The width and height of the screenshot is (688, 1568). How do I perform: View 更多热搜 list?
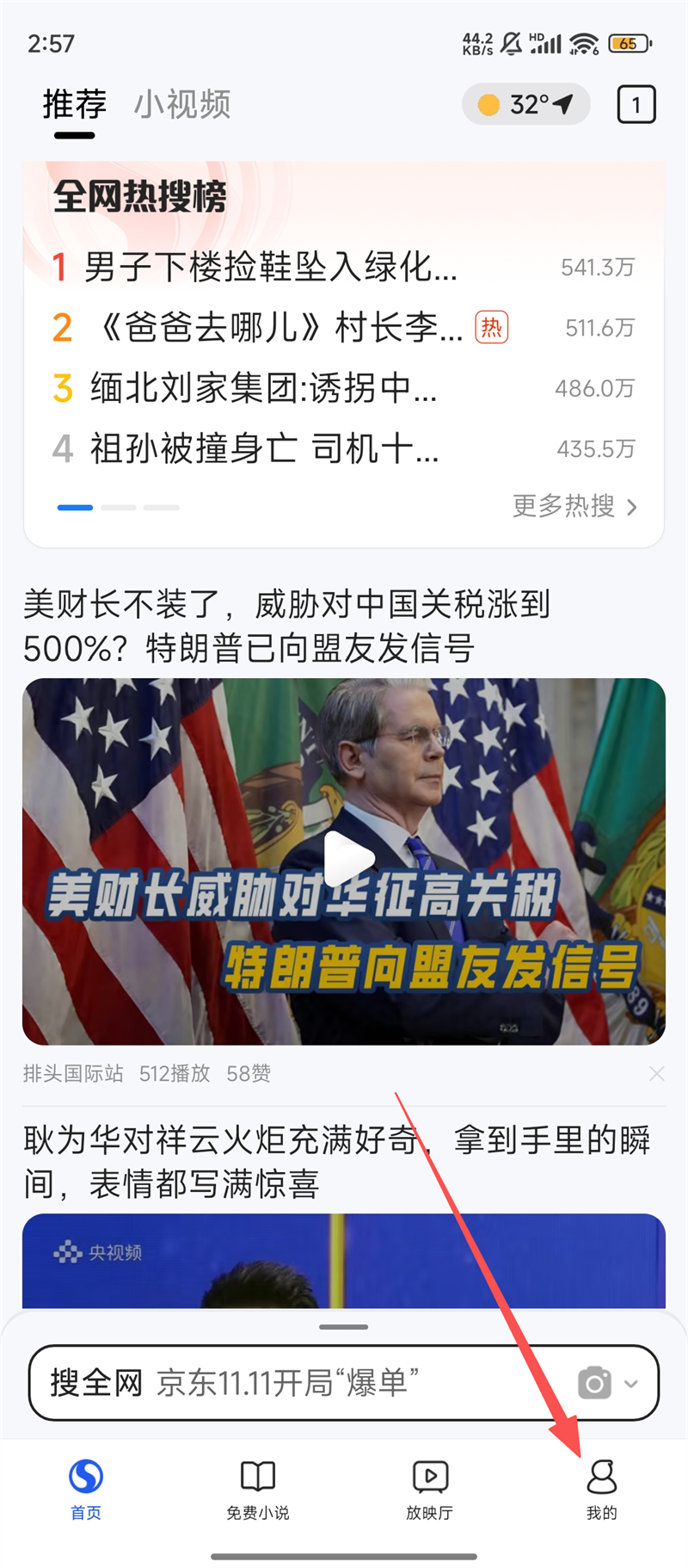(574, 506)
